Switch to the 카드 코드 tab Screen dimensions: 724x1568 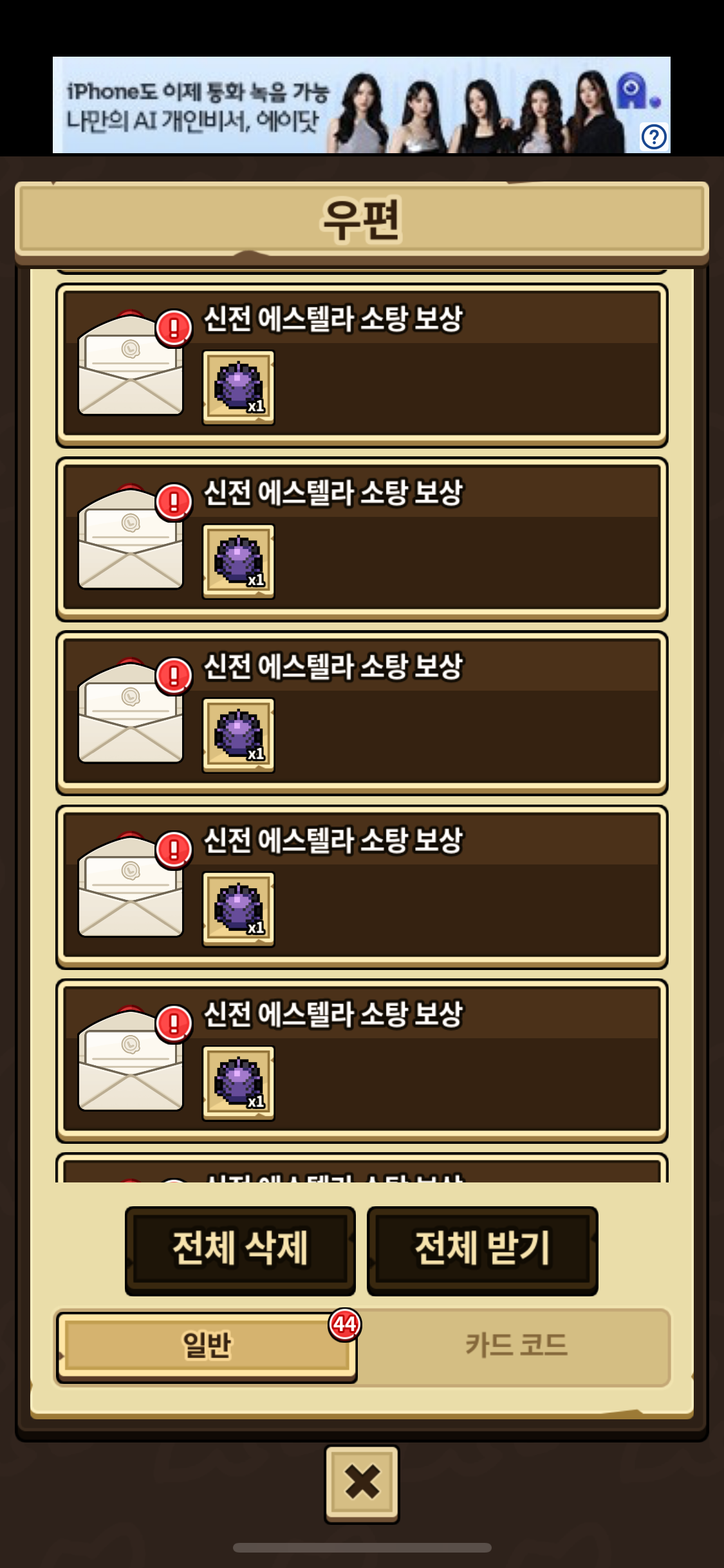click(516, 1346)
